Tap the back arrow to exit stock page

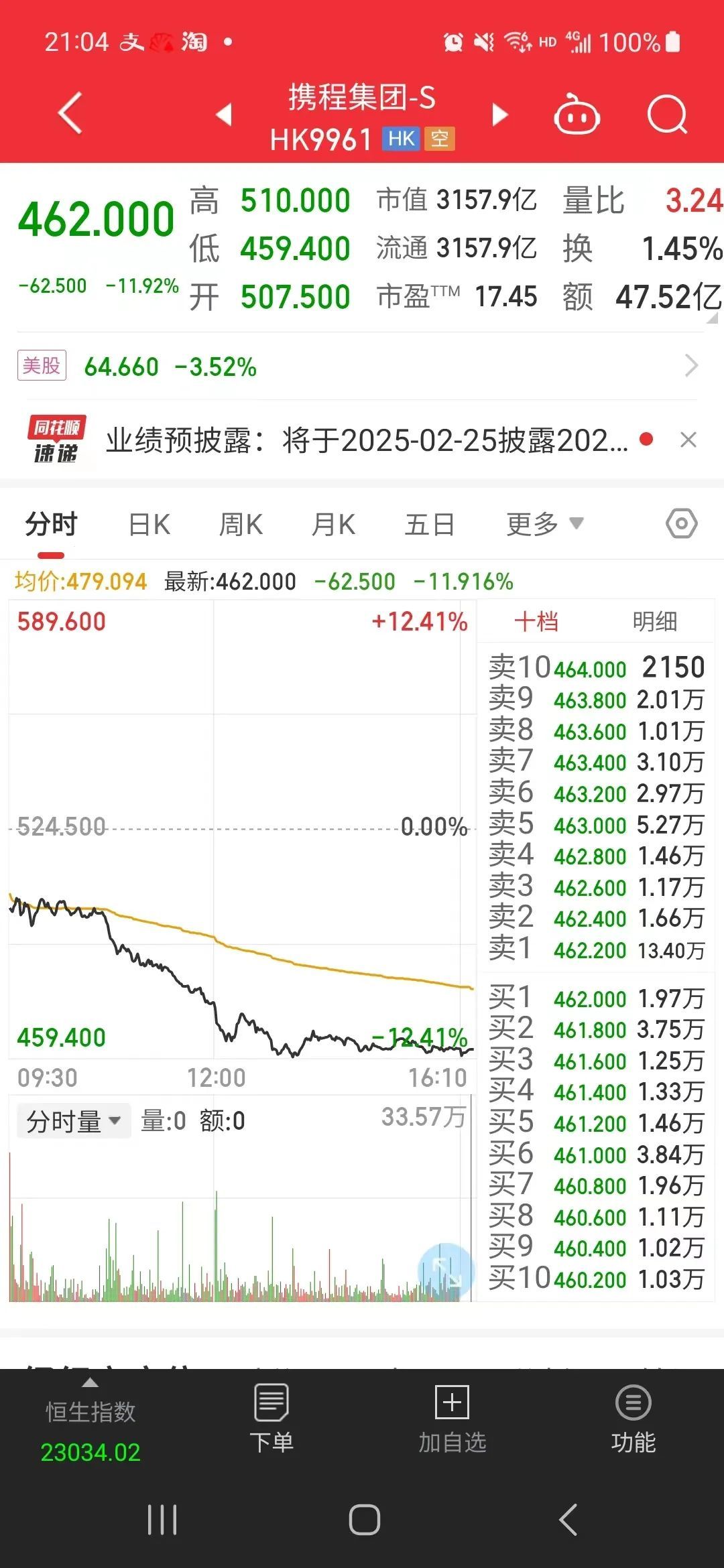tap(69, 114)
